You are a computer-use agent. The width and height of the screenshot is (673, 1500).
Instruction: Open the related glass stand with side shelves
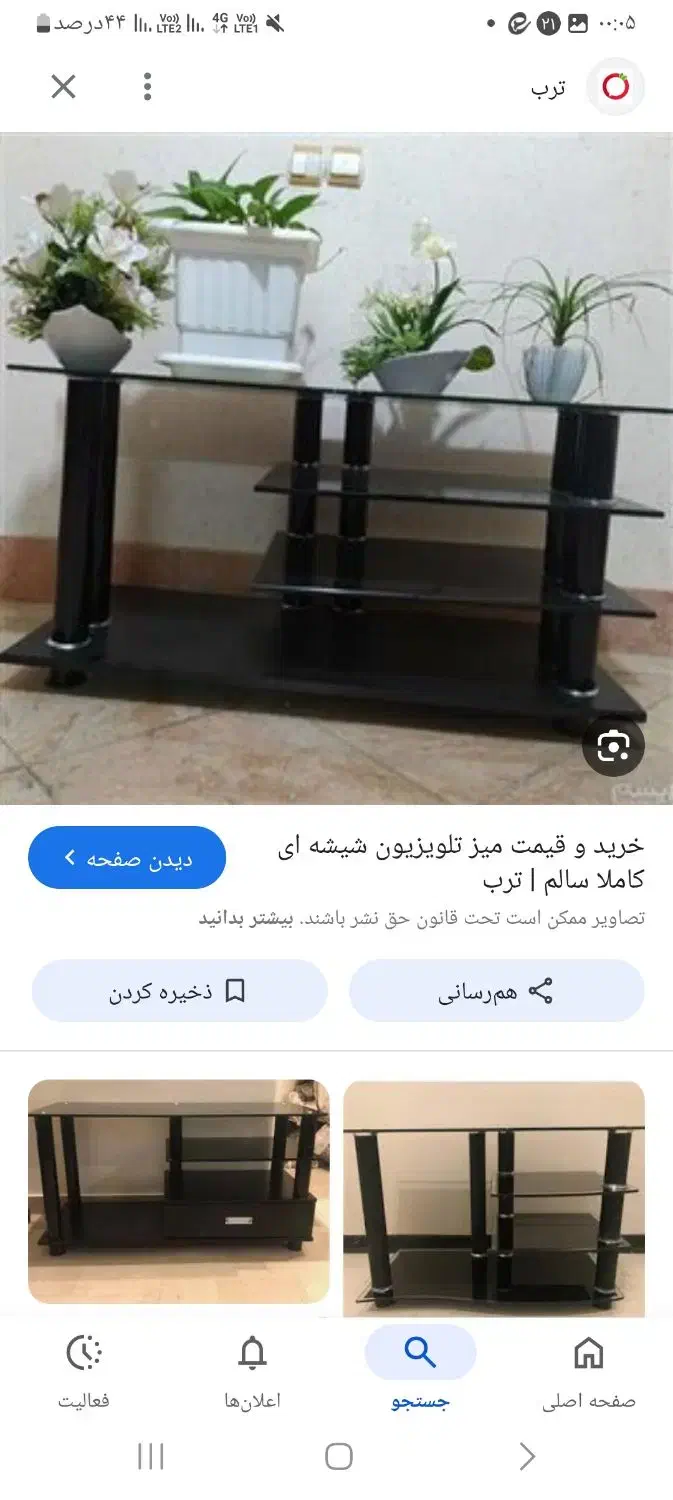(494, 1198)
